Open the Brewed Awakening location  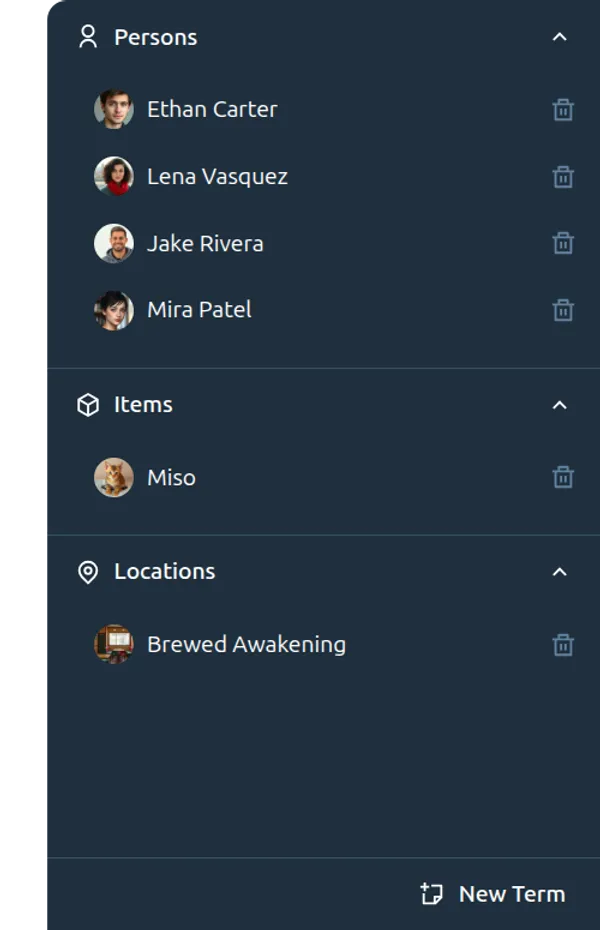246,644
